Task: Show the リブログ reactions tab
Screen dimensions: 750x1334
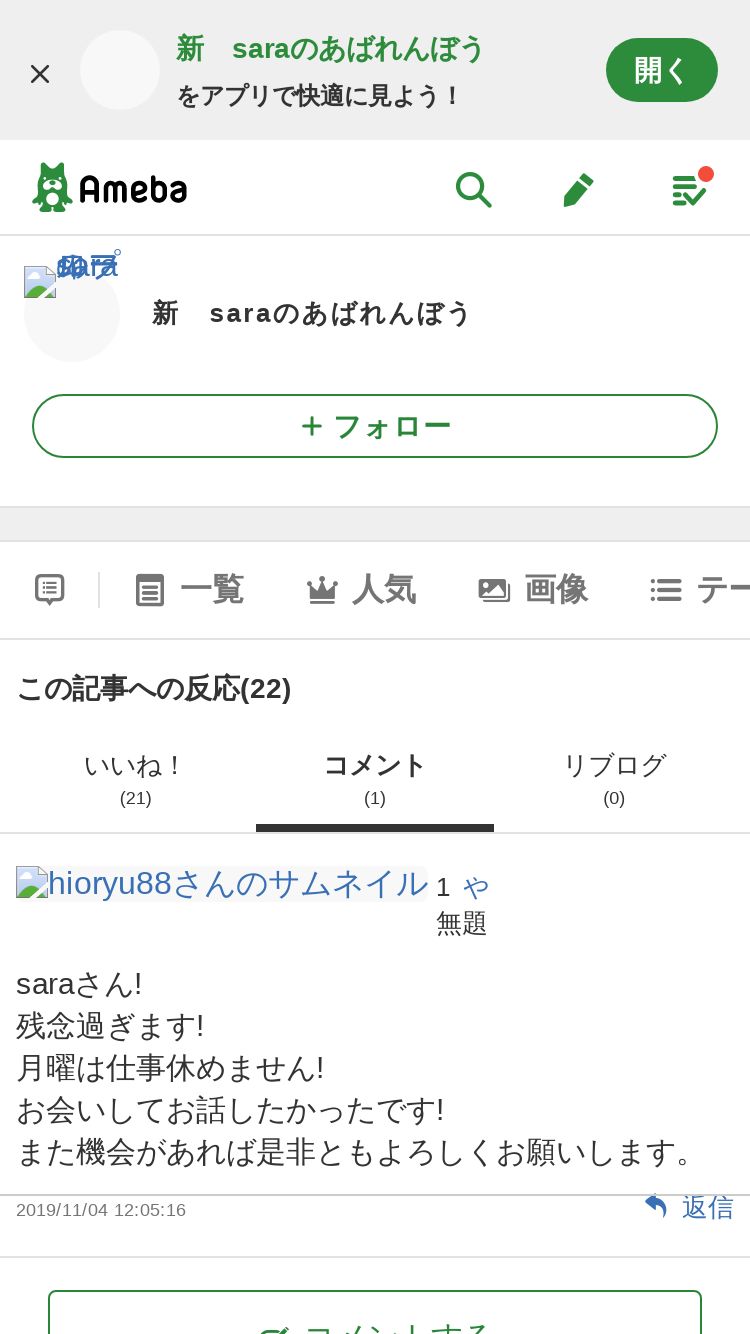Action: (614, 779)
